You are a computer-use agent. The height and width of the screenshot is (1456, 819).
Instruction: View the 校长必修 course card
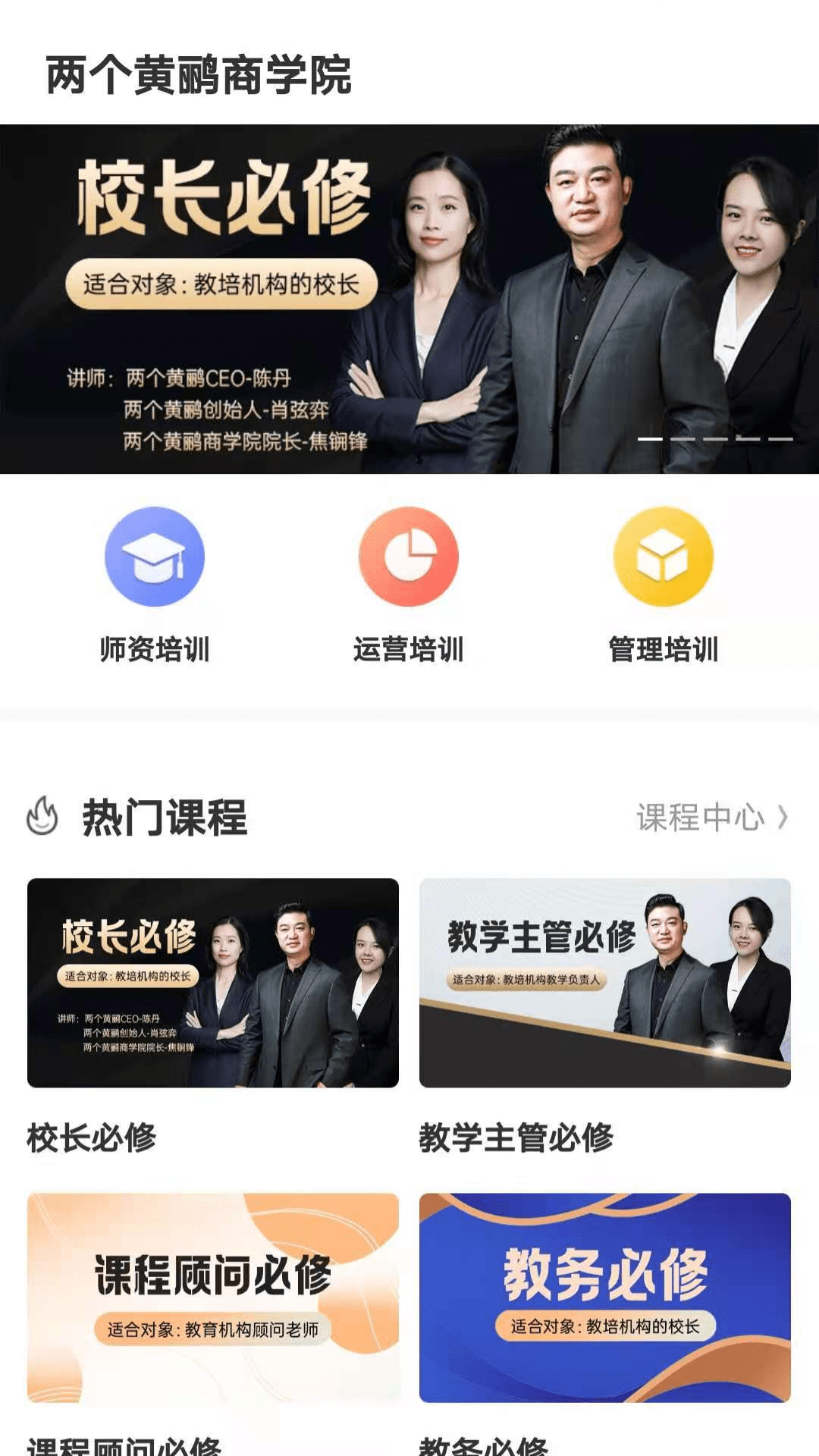click(213, 983)
